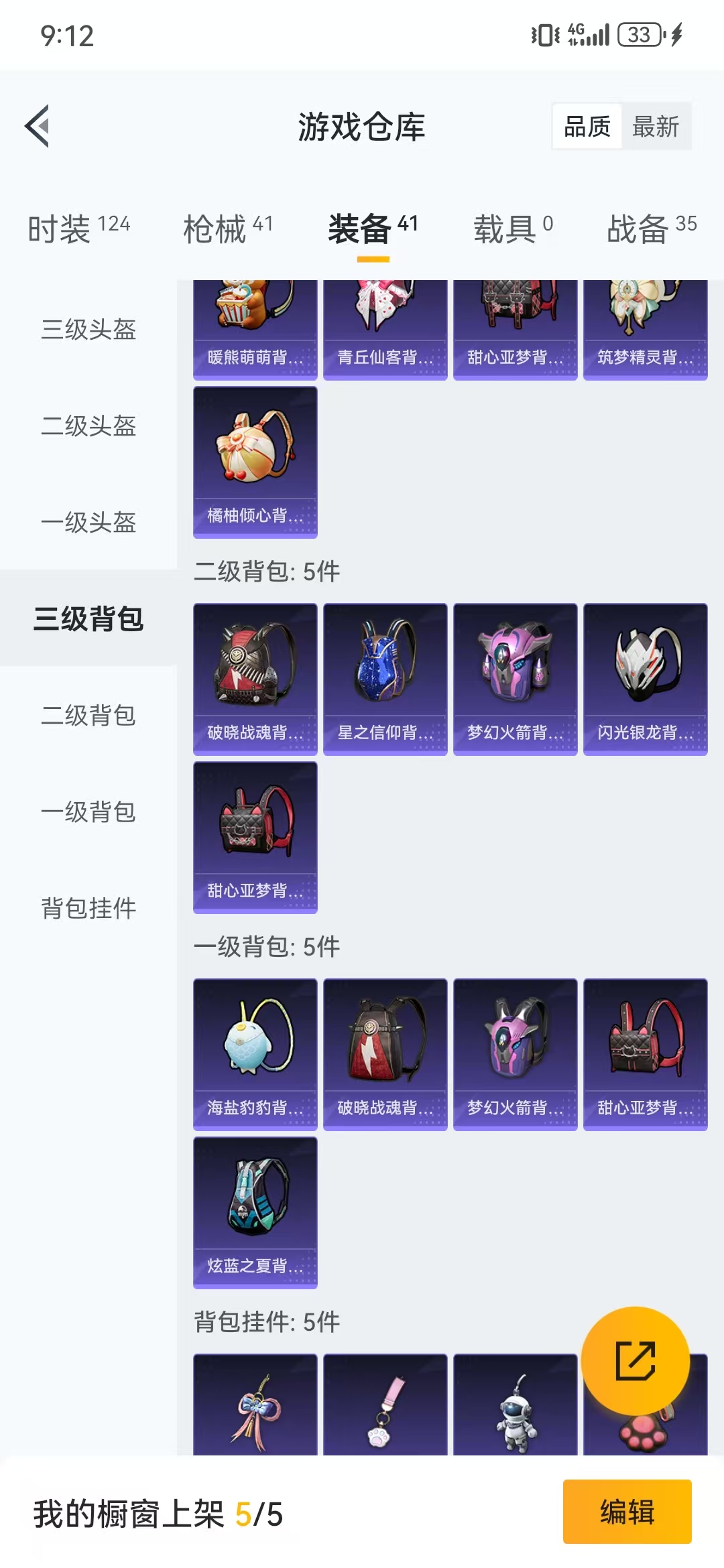Open the 海盐豹豹背 backpack item
Screen dimensions: 724x1568
pos(255,1055)
